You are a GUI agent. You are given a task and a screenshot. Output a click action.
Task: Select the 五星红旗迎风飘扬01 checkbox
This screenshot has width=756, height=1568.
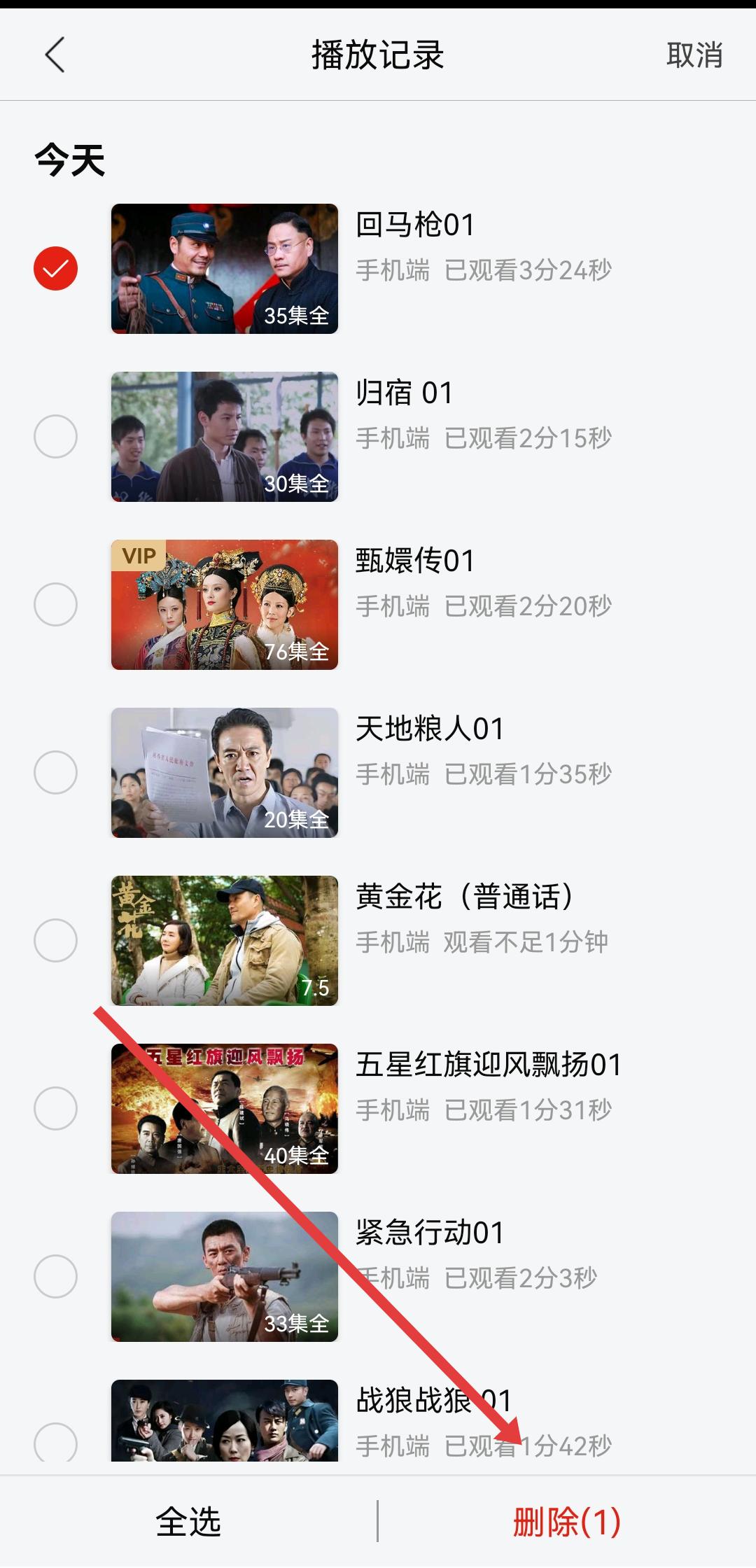click(x=55, y=1109)
